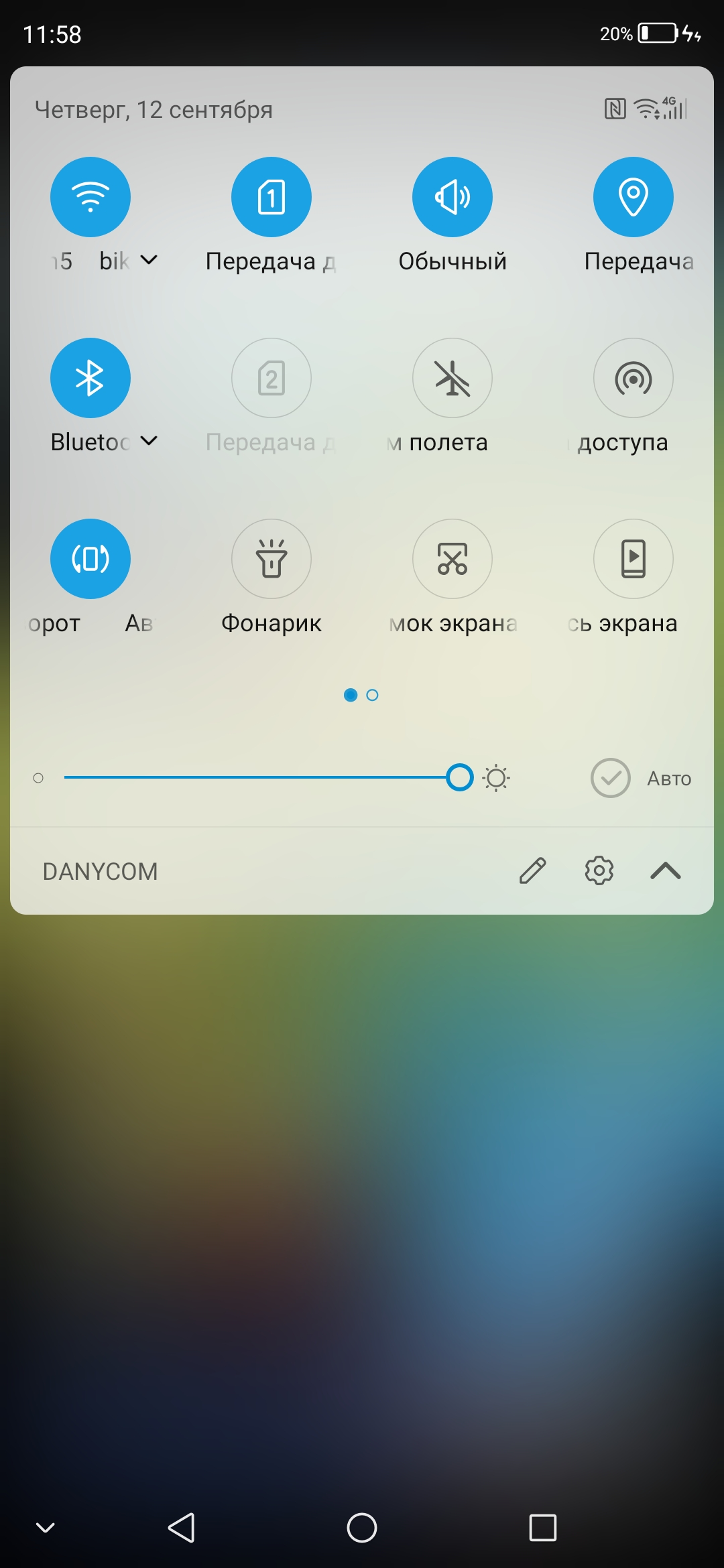Tap the home navigation button
The width and height of the screenshot is (724, 1568).
(362, 1528)
